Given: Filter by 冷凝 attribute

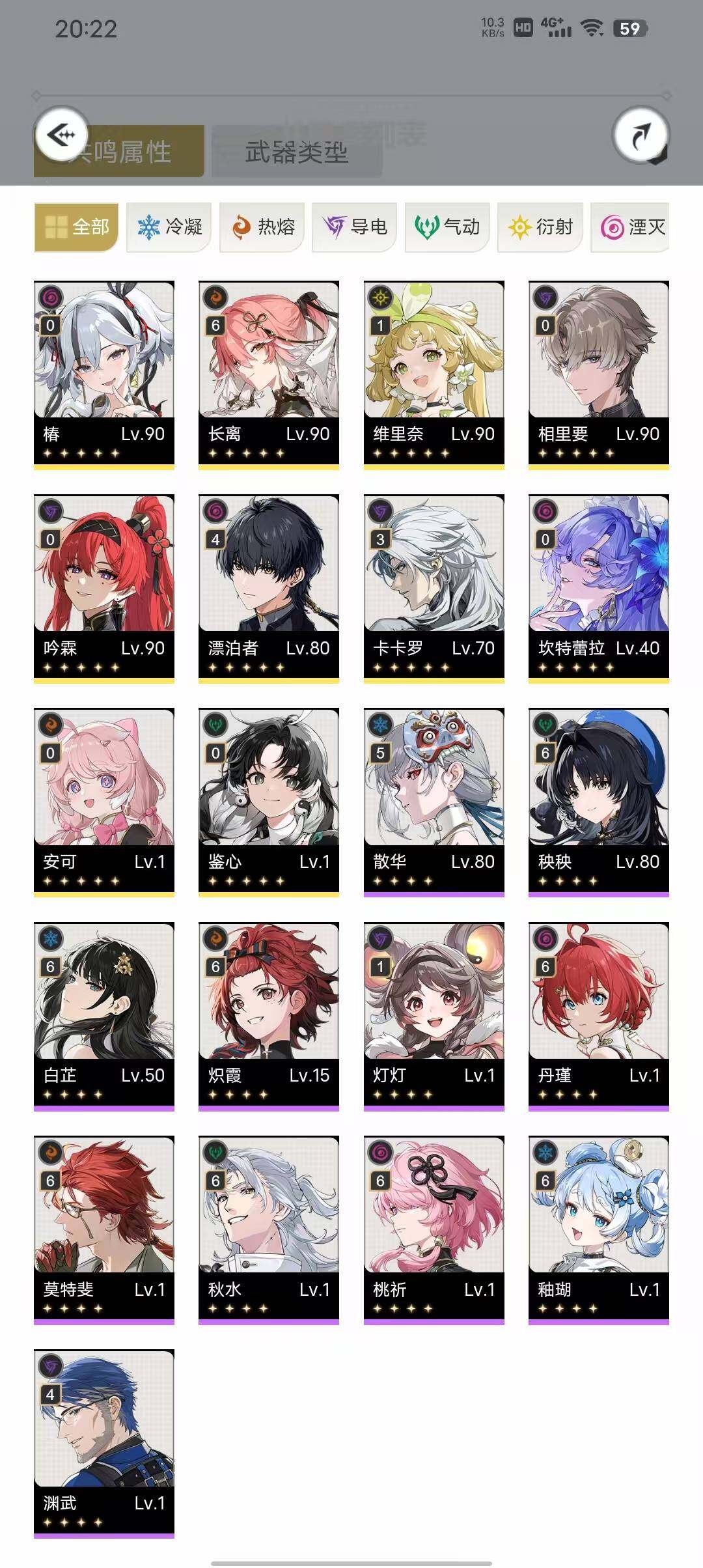Looking at the screenshot, I should pos(169,227).
